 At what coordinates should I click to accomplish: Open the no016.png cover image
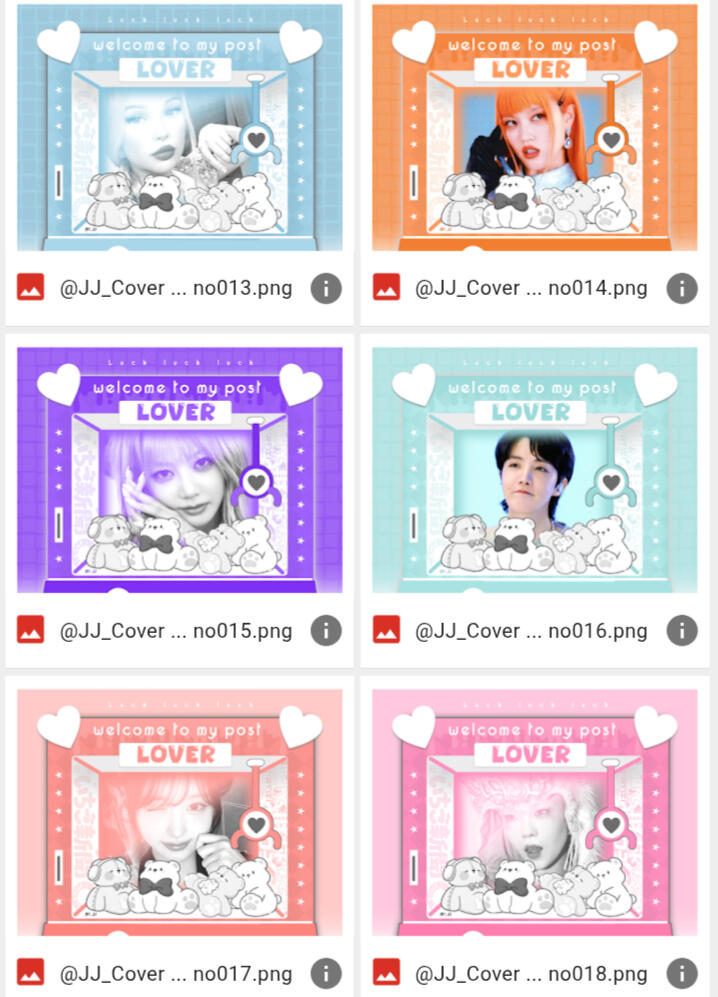click(x=535, y=470)
